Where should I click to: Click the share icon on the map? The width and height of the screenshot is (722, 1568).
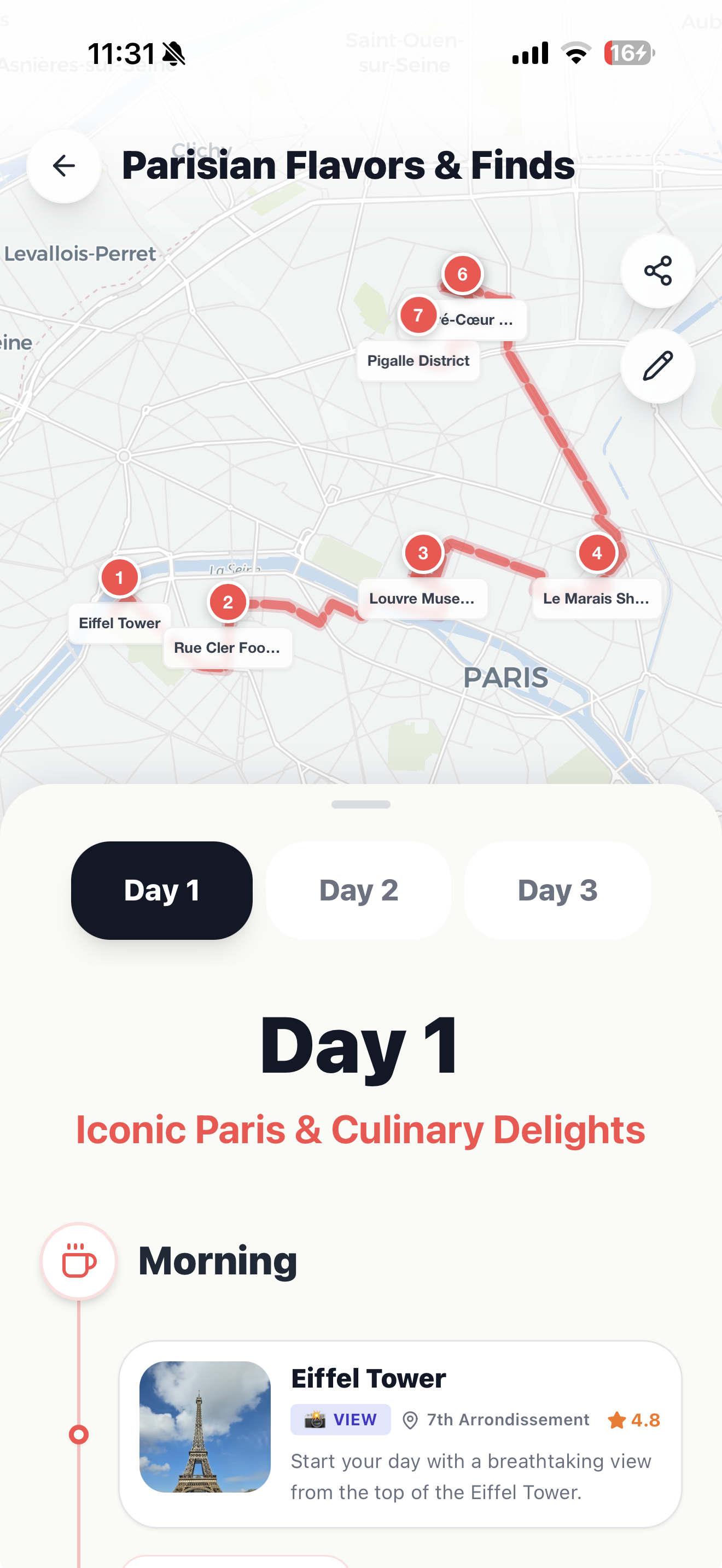[657, 272]
